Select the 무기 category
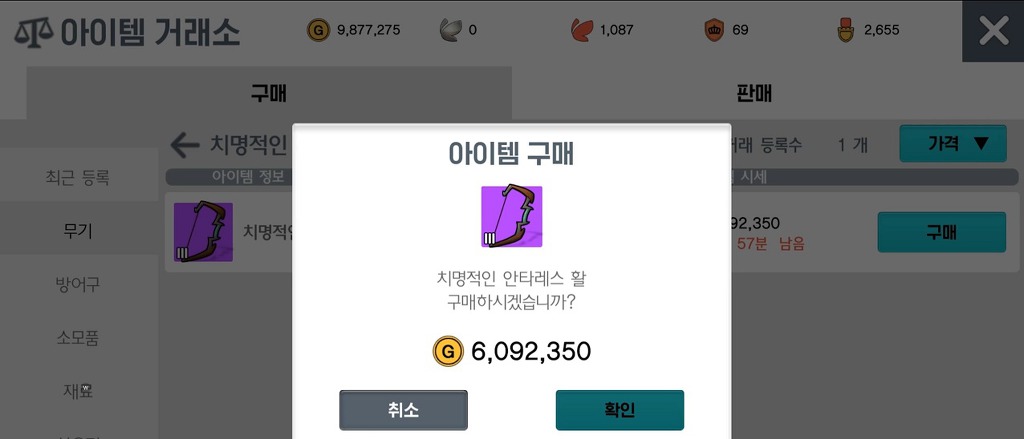1024x439 pixels. click(78, 231)
